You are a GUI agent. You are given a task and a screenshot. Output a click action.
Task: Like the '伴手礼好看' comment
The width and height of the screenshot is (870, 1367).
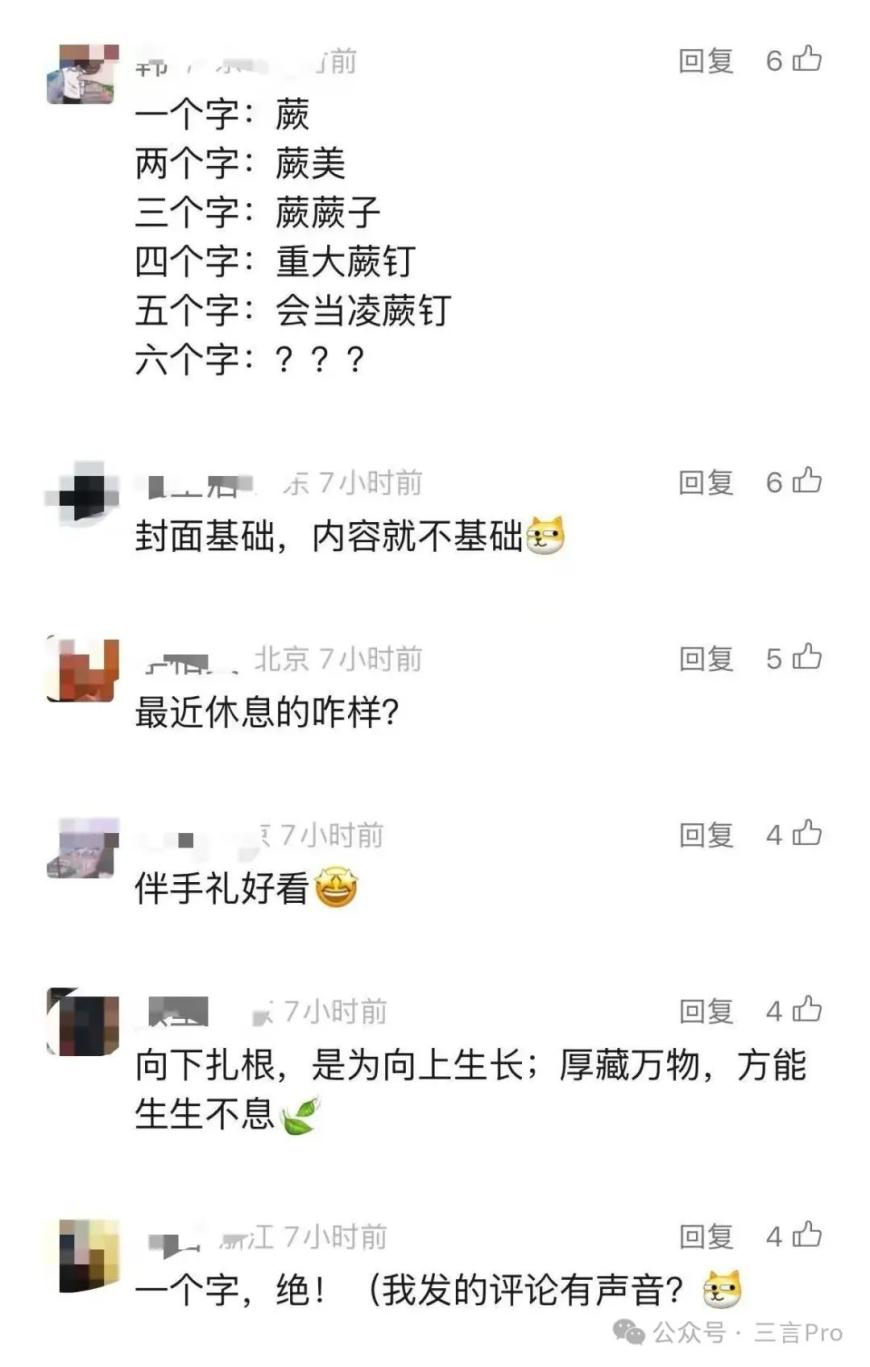point(806,834)
